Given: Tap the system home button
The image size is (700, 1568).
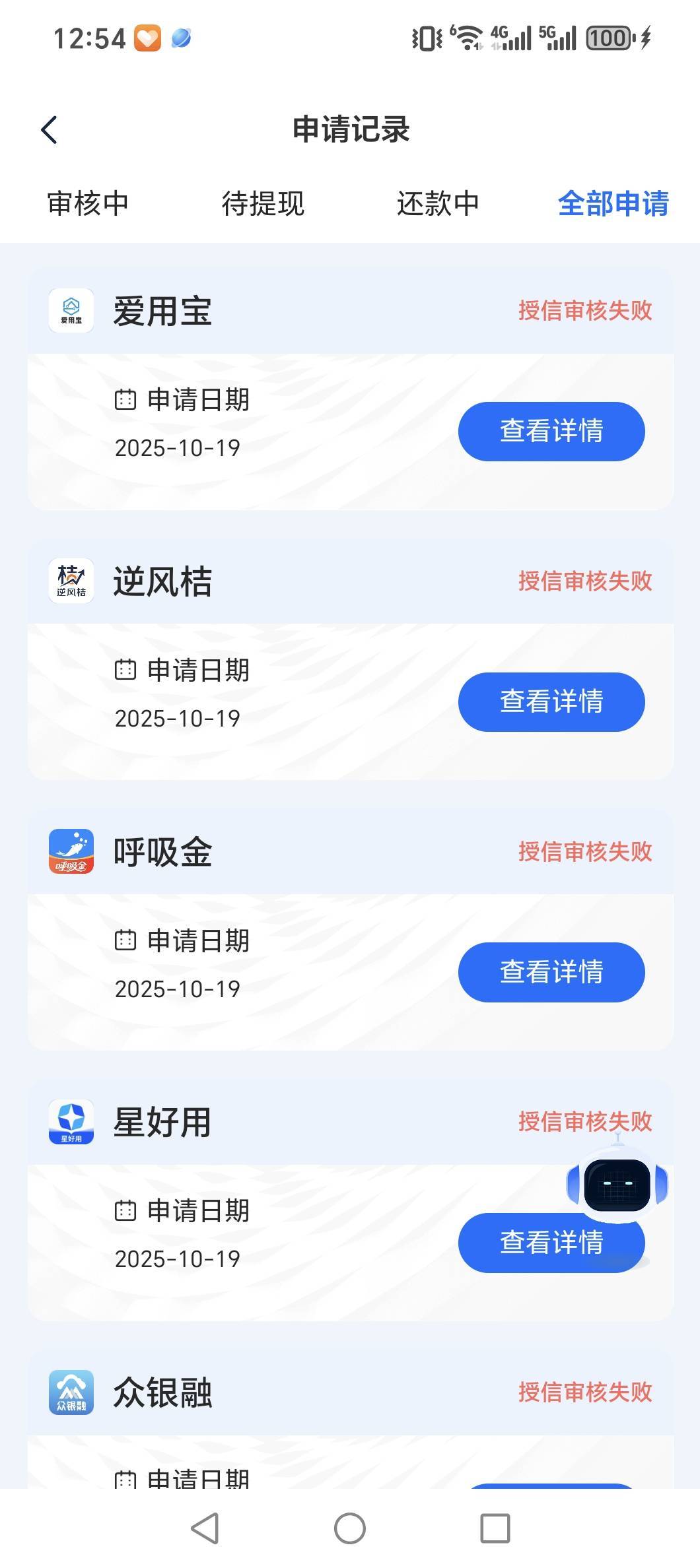Looking at the screenshot, I should pyautogui.click(x=350, y=1528).
